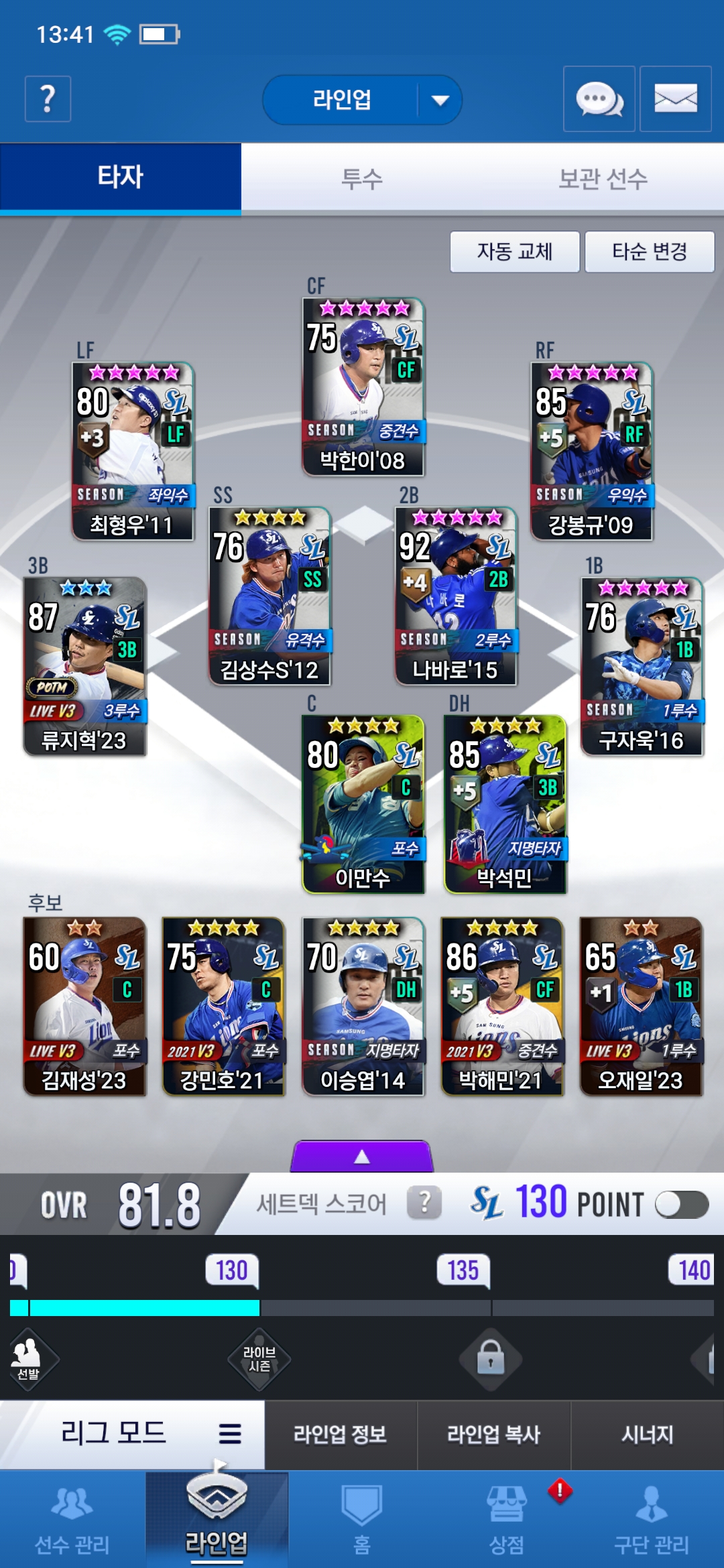
Task: Open 라인업 정보
Action: 340,1434
